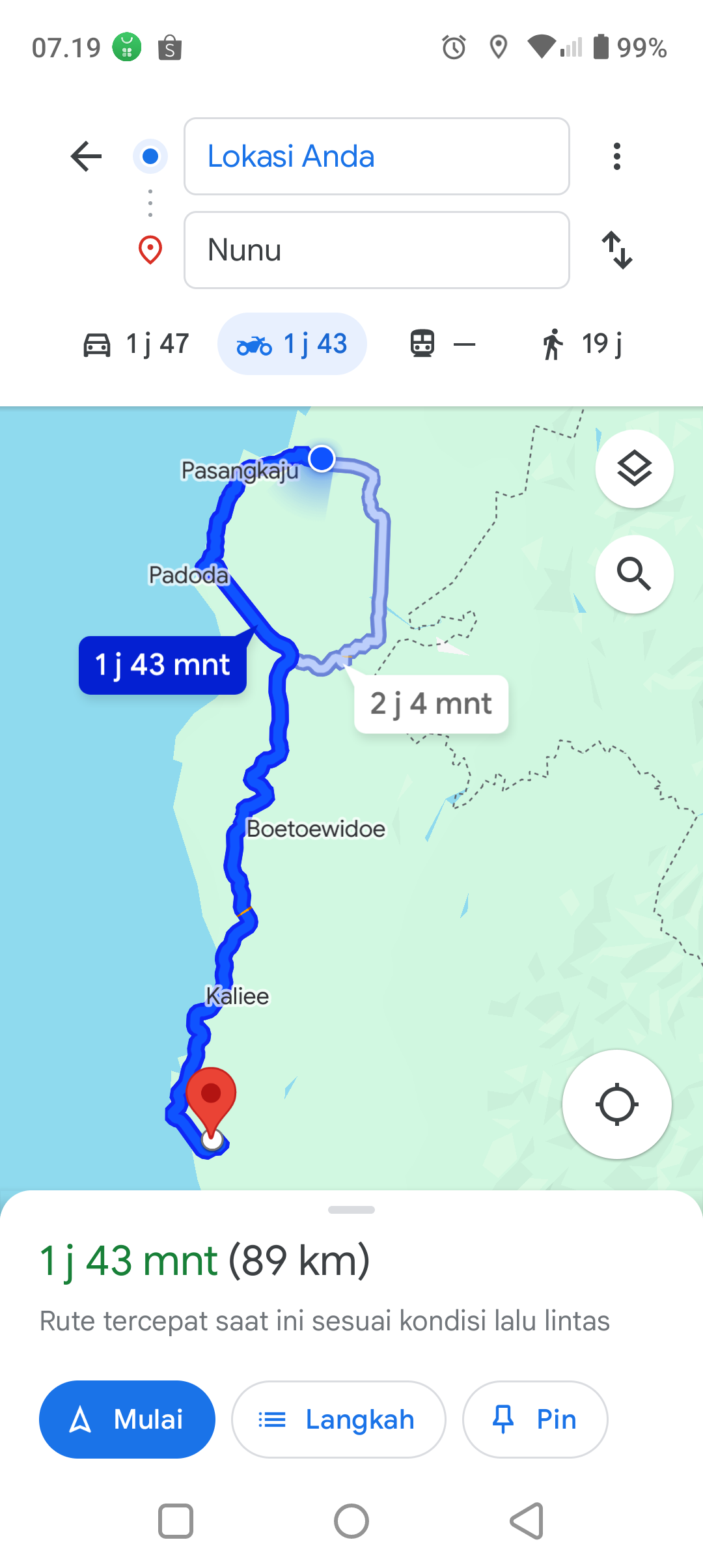
Task: View the route steps via Langkah
Action: pyautogui.click(x=338, y=1420)
